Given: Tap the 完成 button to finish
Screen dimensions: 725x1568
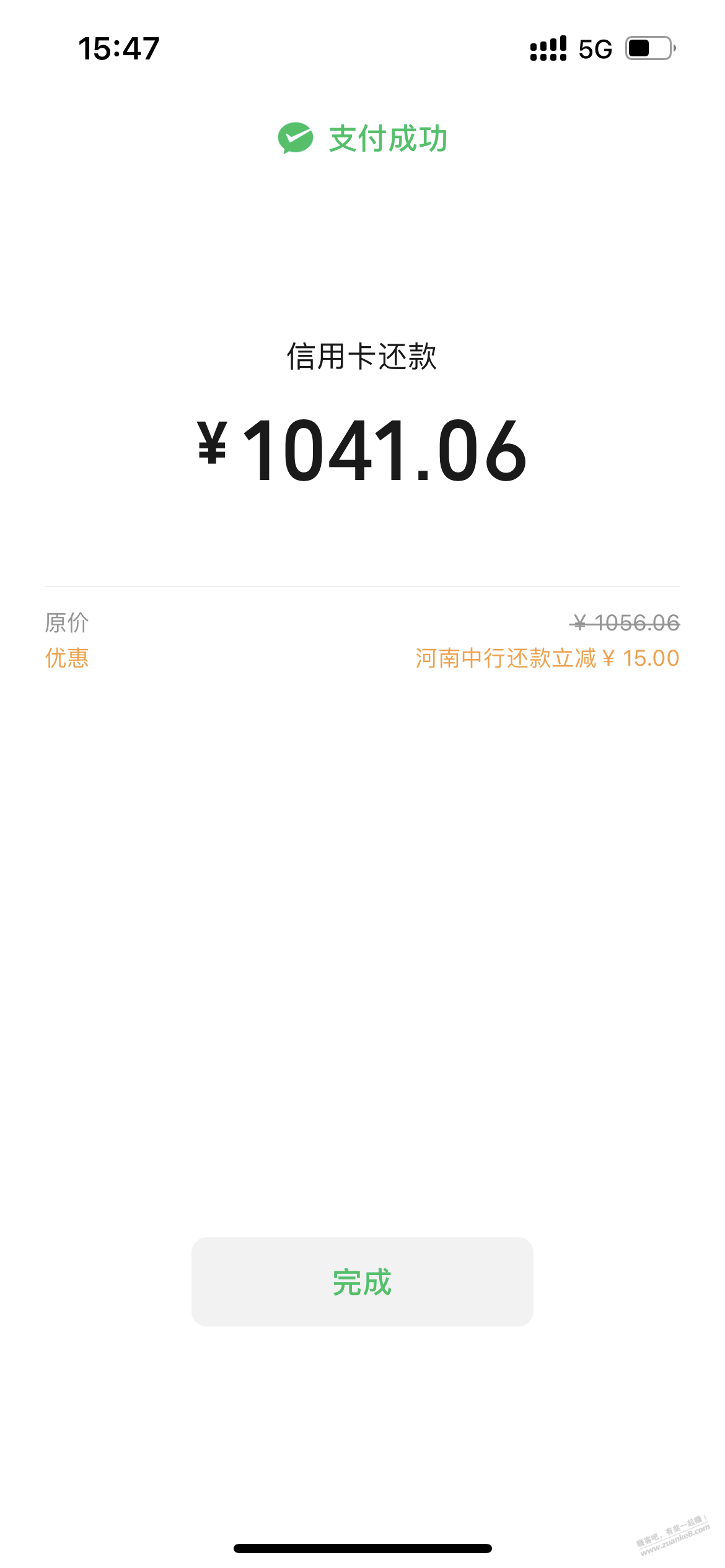Looking at the screenshot, I should tap(362, 1281).
